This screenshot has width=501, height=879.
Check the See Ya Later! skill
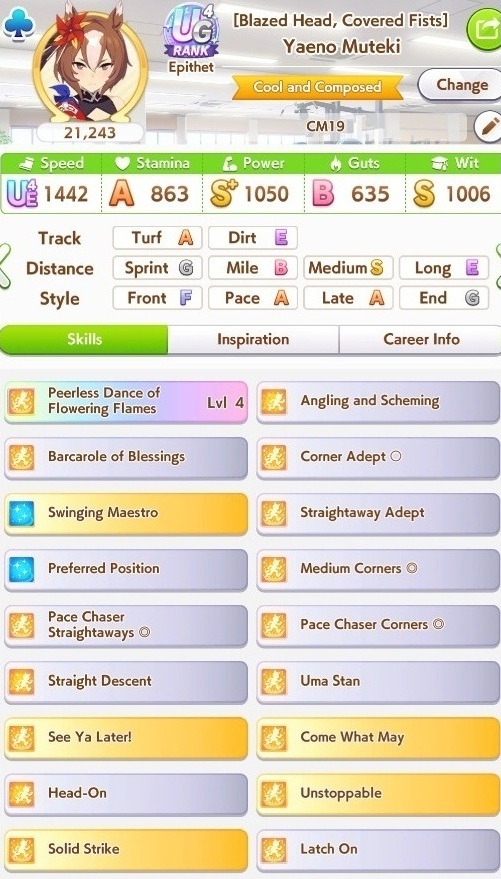tap(126, 738)
